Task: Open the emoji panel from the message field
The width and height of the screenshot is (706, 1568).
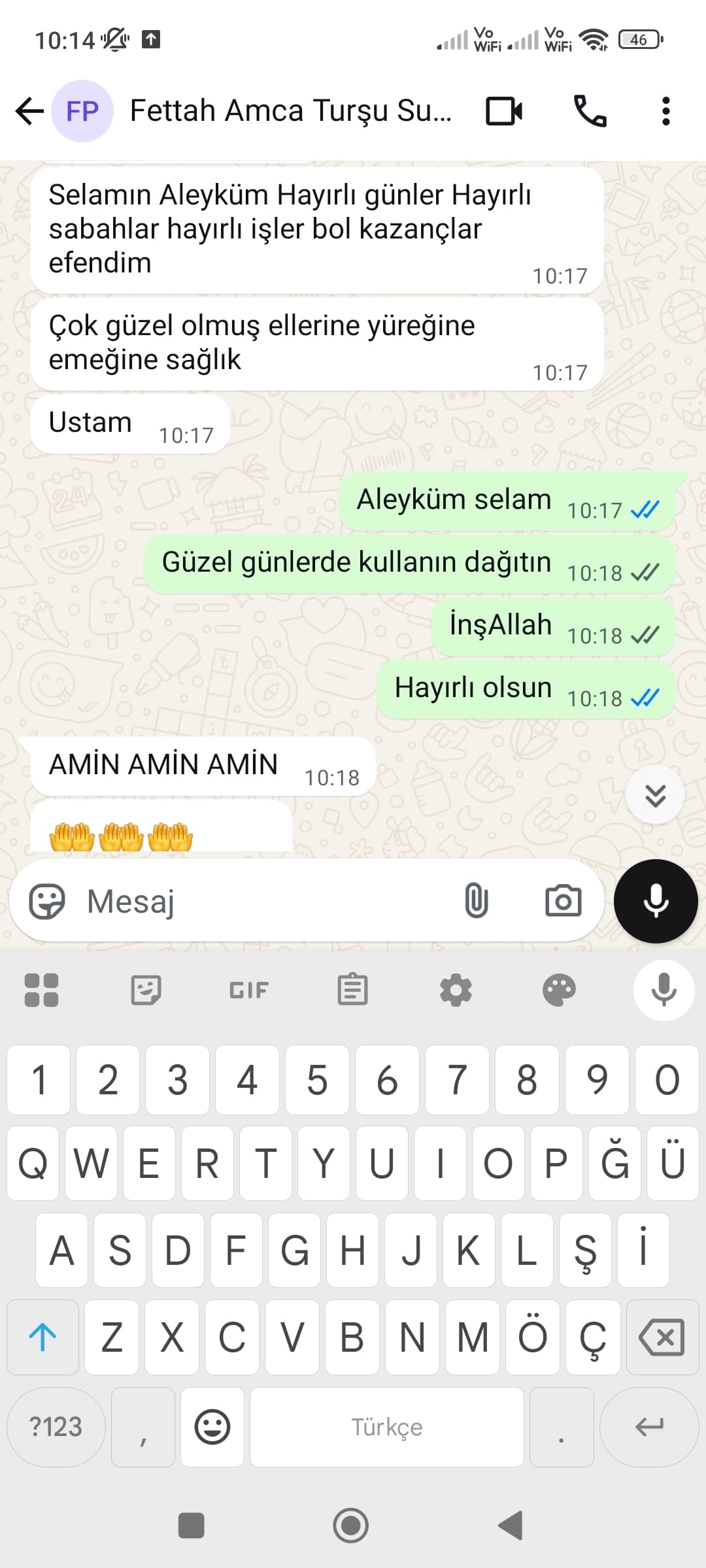Action: pos(48,900)
